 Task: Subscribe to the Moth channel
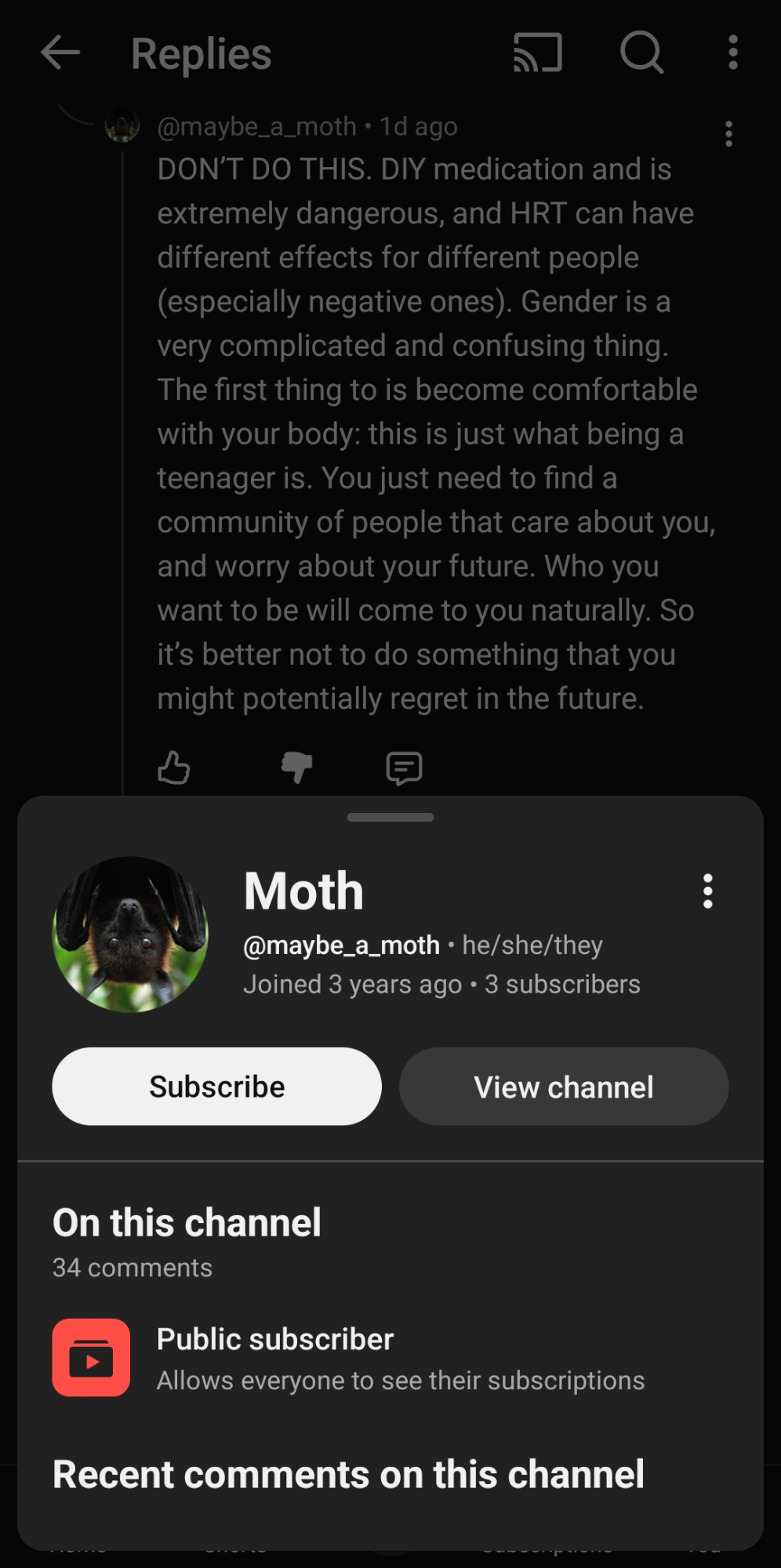(216, 1087)
